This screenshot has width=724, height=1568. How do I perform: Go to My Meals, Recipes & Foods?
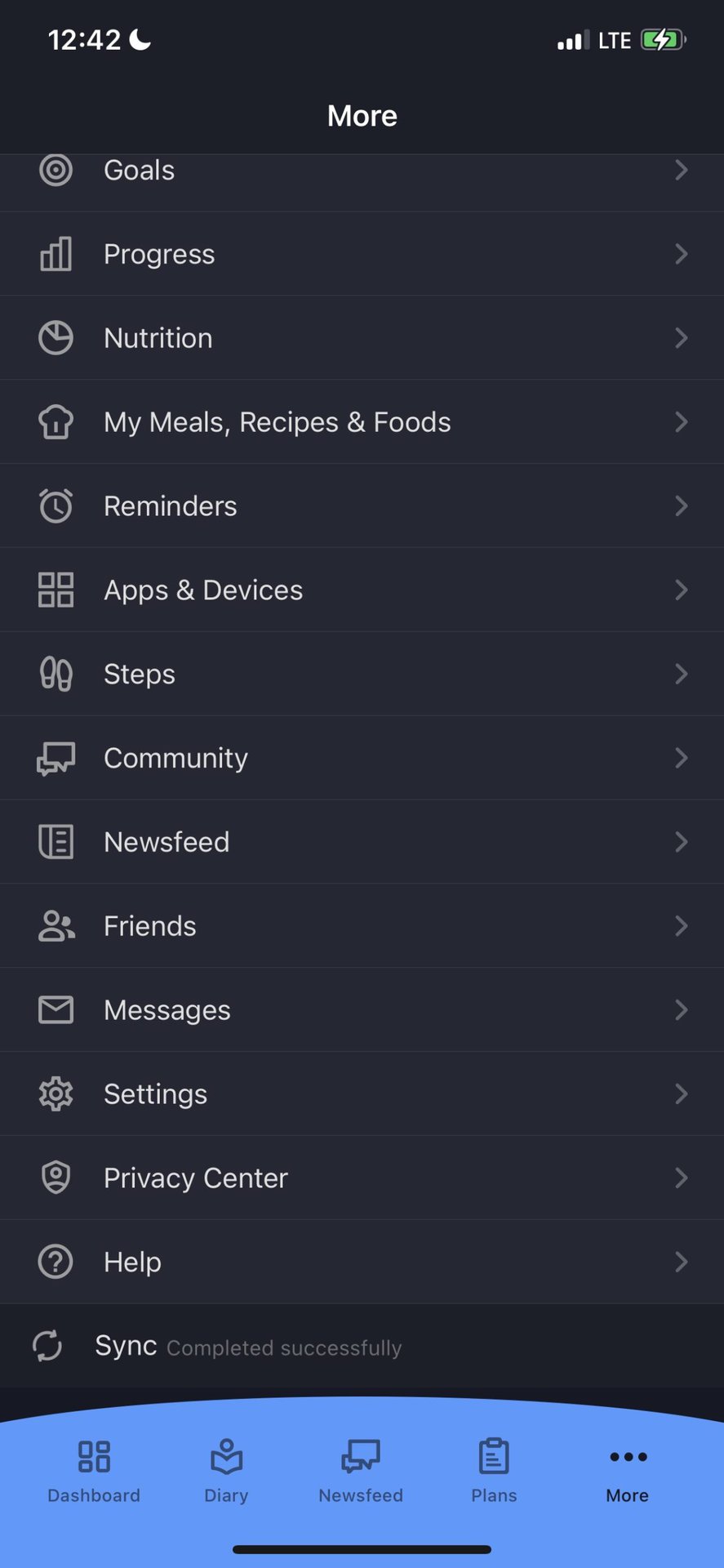pos(277,423)
